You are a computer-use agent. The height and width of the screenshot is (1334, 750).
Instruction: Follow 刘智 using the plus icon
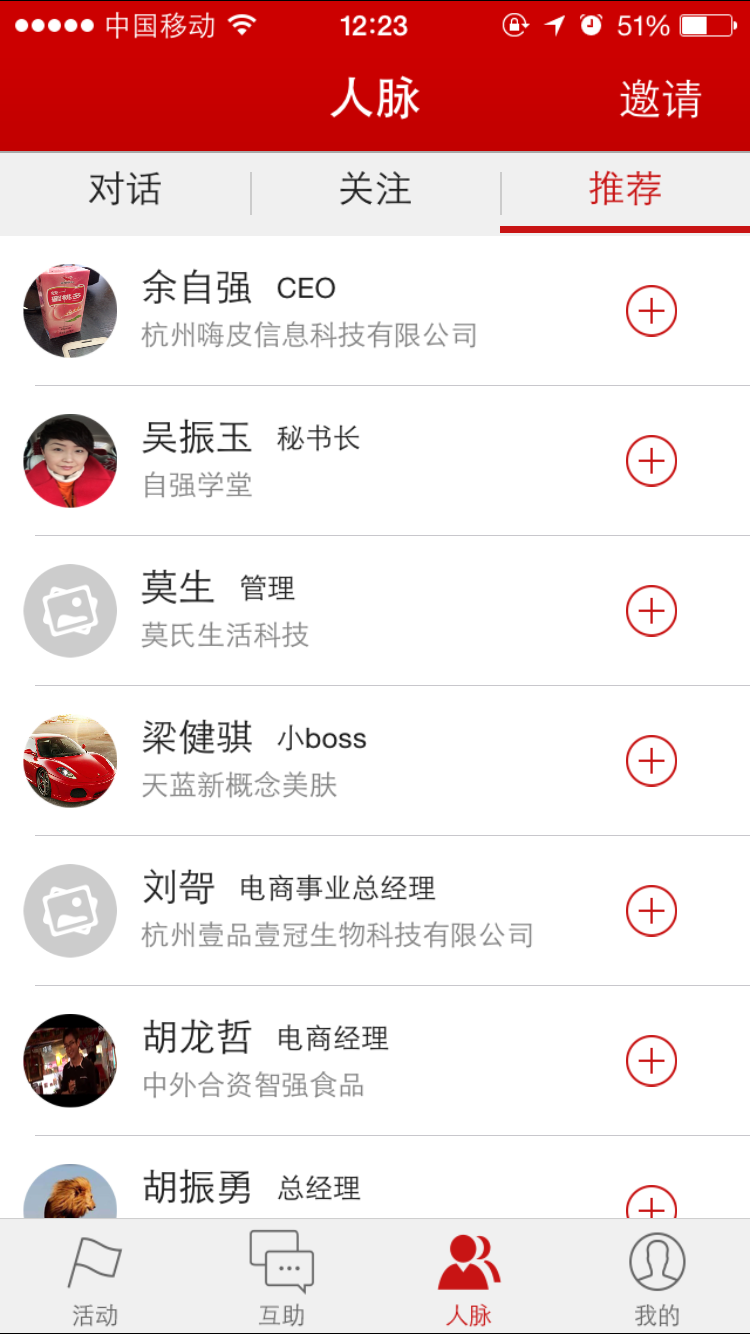pos(651,911)
